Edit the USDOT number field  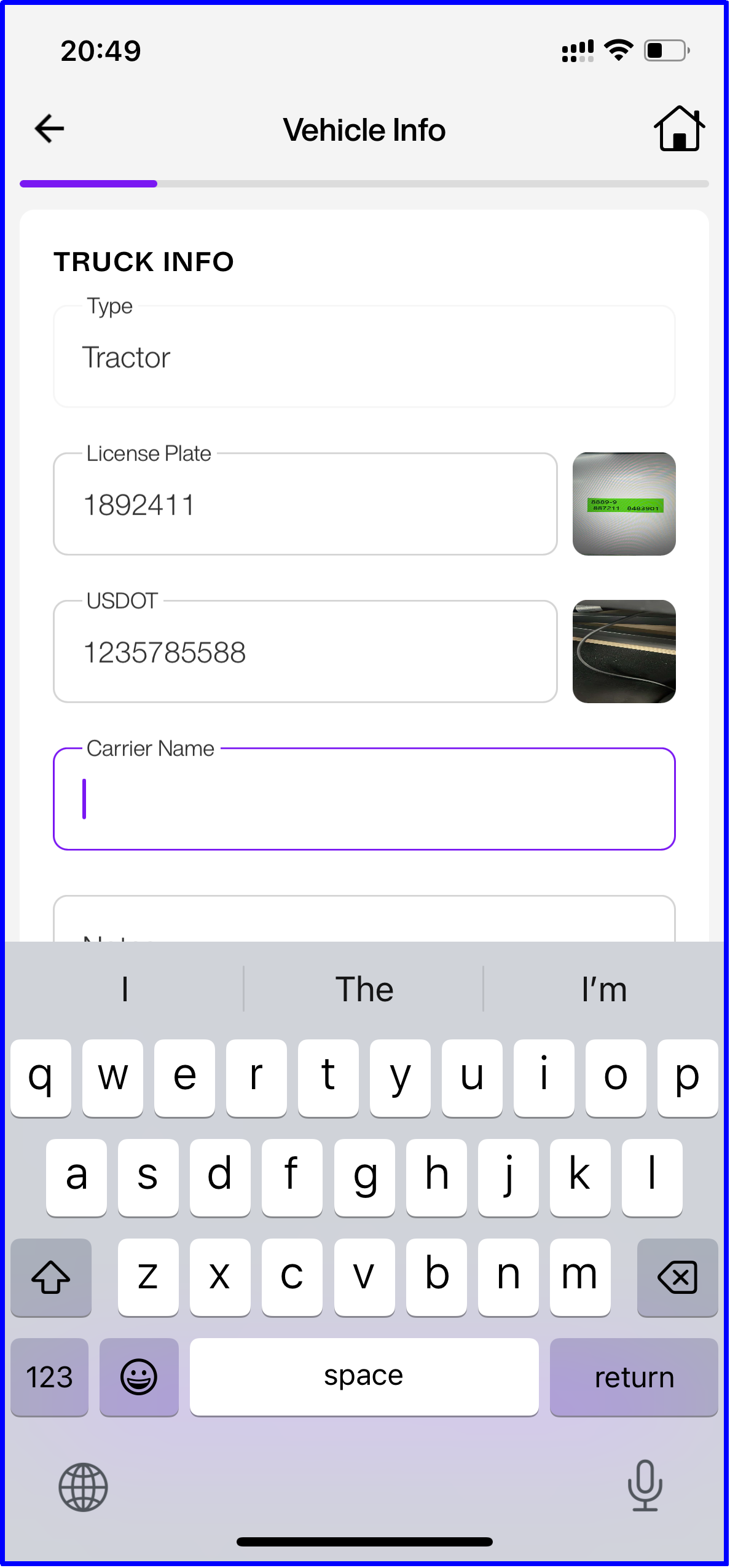(x=305, y=652)
